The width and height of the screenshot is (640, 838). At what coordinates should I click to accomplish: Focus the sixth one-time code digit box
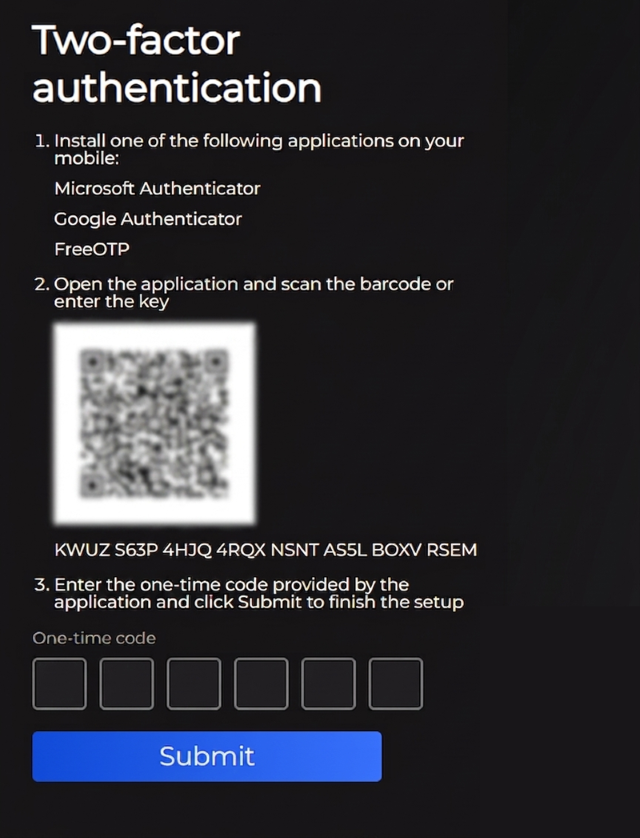396,684
